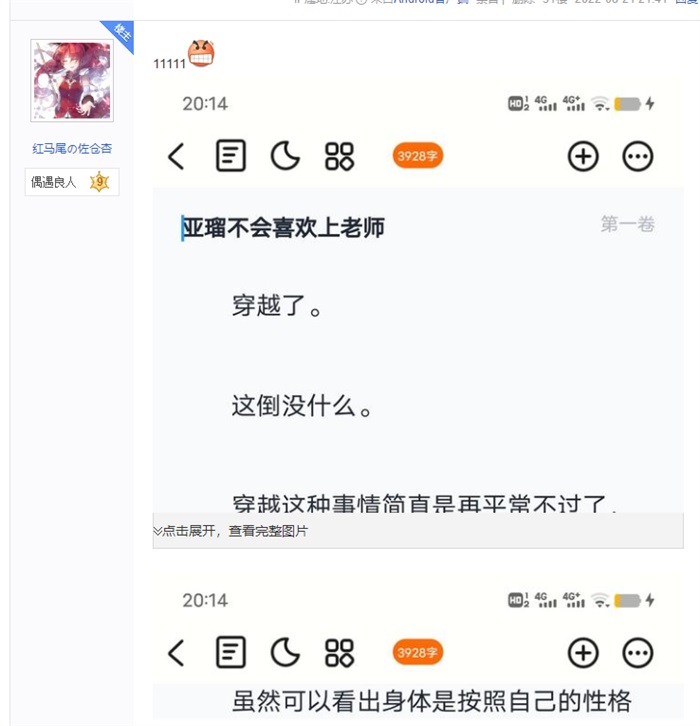Screen dimensions: 700x726
Task: Open the poster's avatar picture
Action: [72, 81]
